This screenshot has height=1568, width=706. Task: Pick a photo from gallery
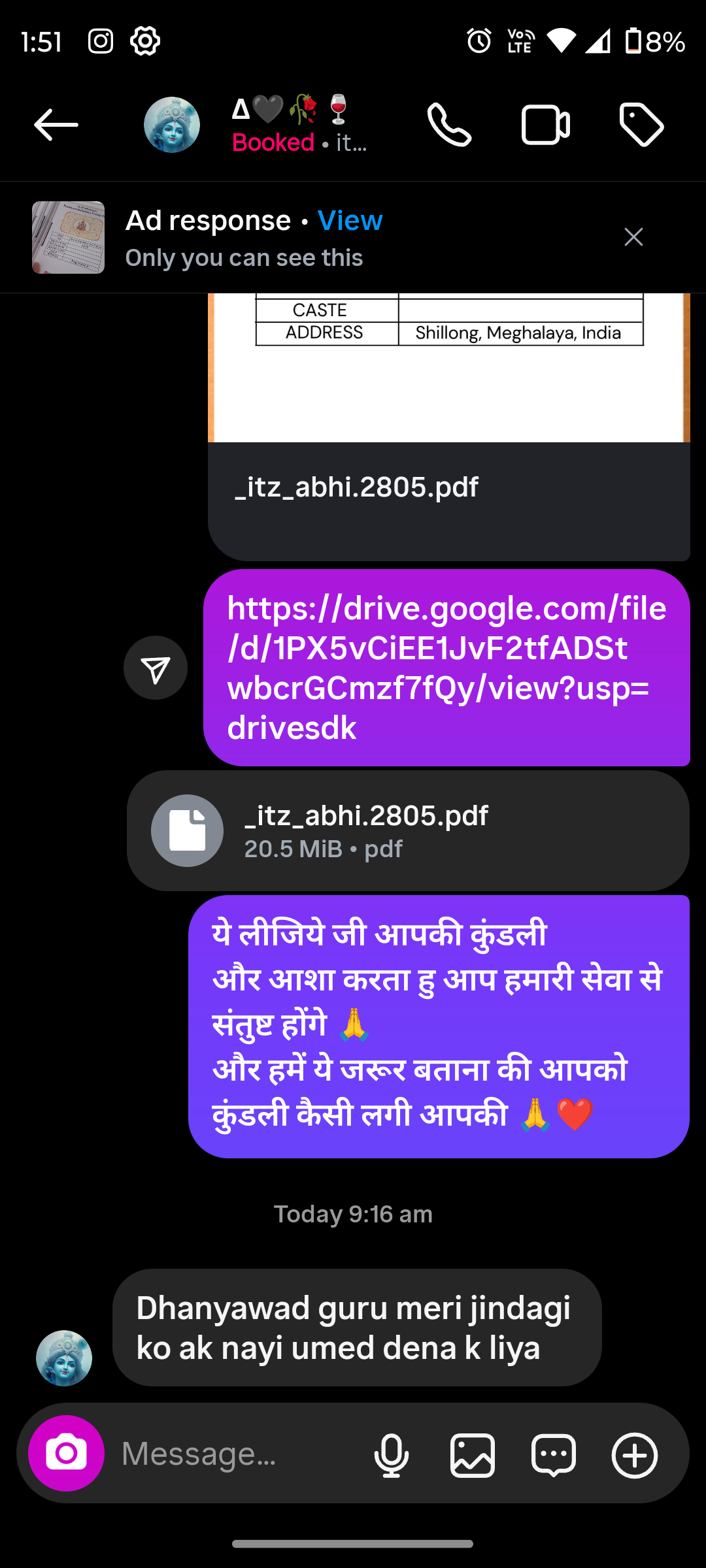472,1455
